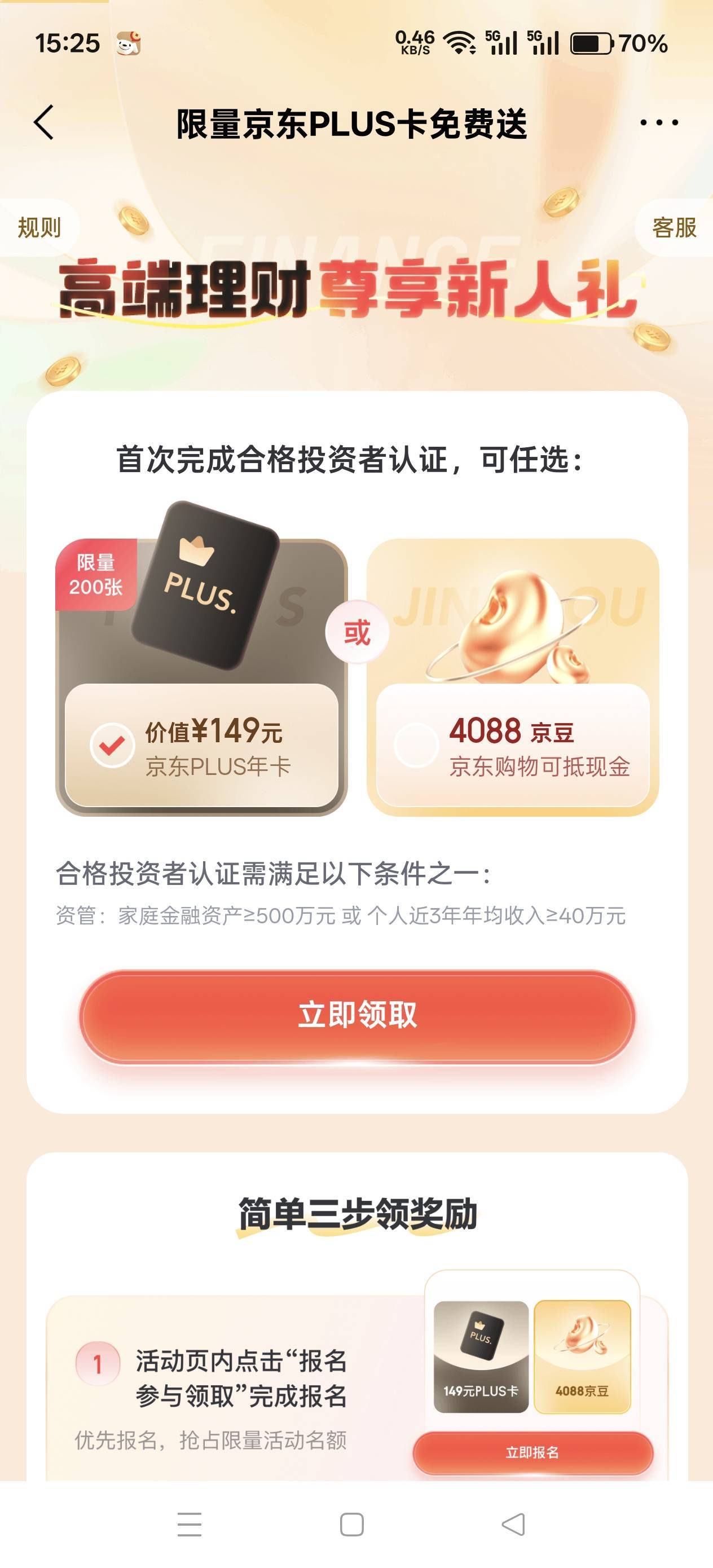
Task: Tap 立即领取 to claim the reward
Action: pos(357,1015)
